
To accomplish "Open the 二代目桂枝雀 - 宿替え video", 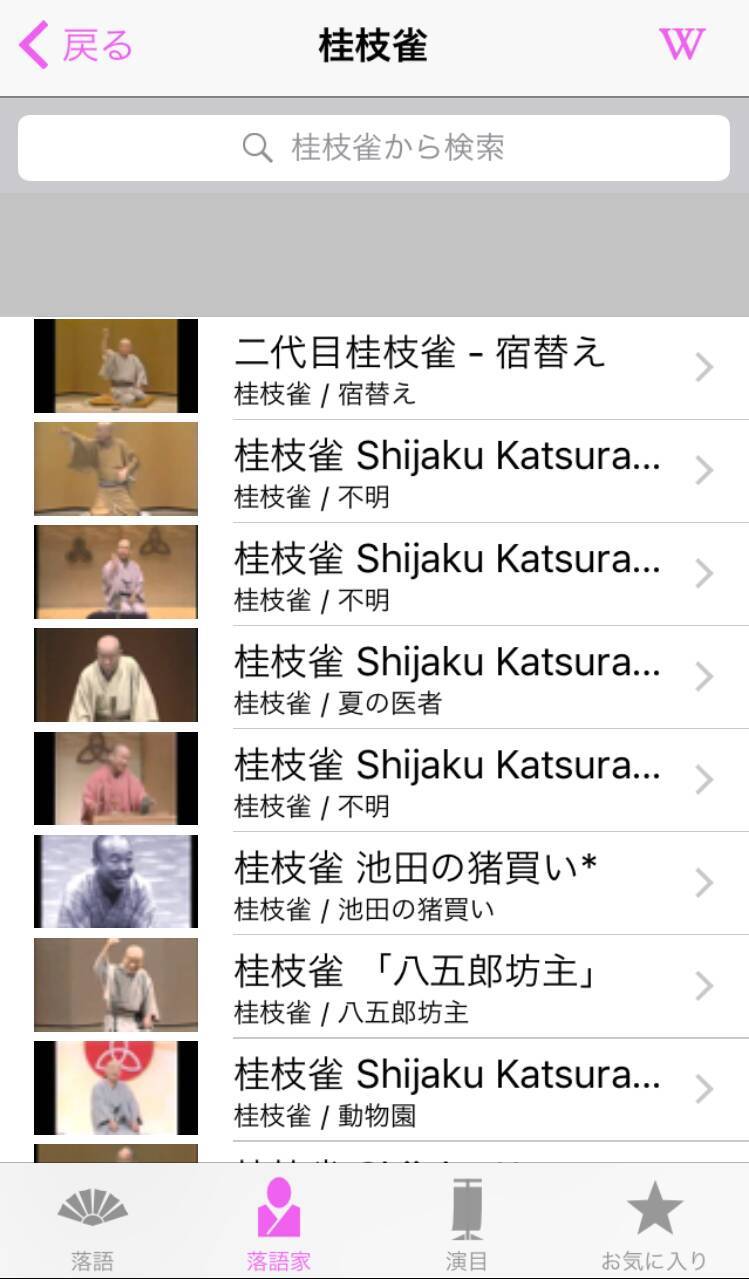I will coord(420,367).
